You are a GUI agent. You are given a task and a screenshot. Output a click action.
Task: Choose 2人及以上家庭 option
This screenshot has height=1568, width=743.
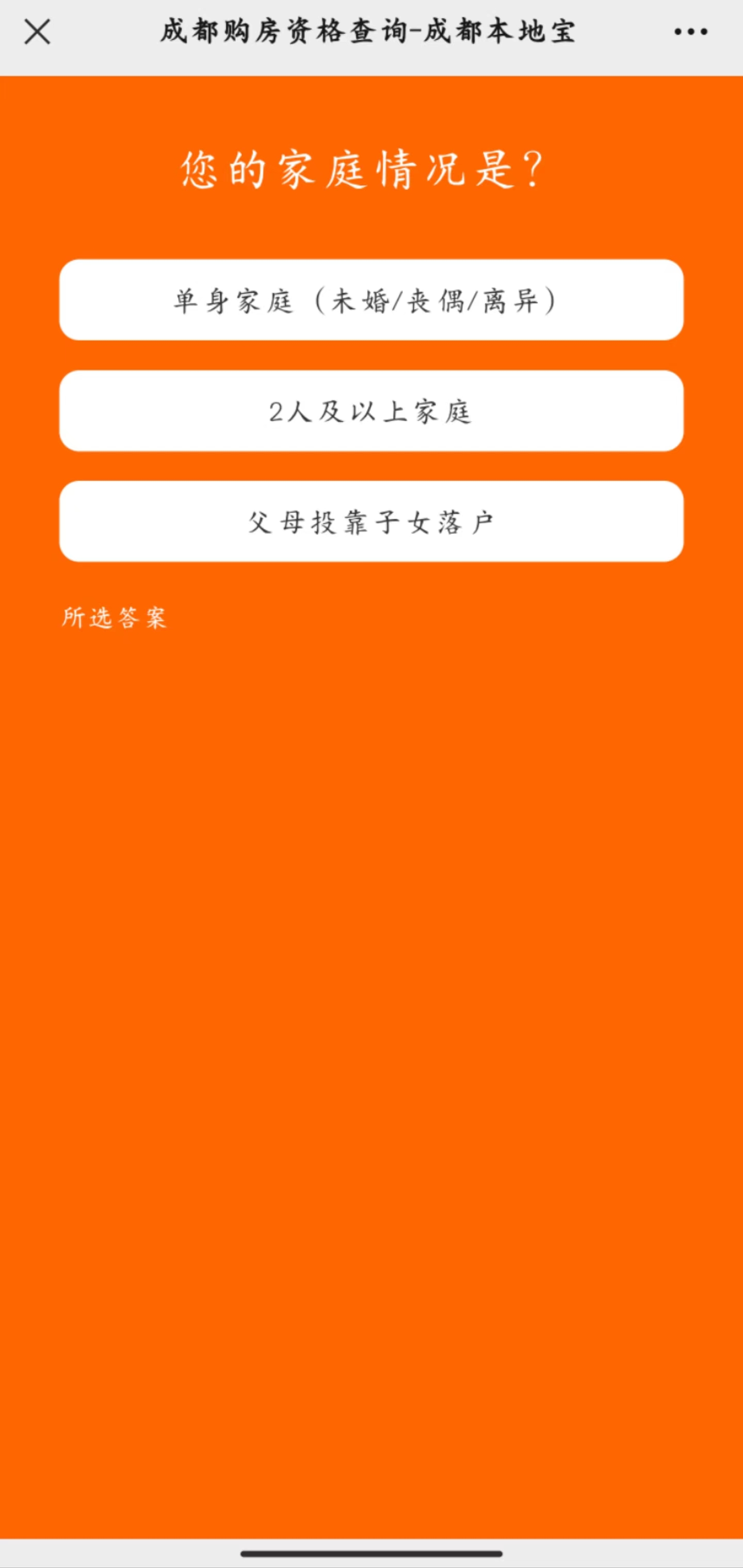pos(371,411)
